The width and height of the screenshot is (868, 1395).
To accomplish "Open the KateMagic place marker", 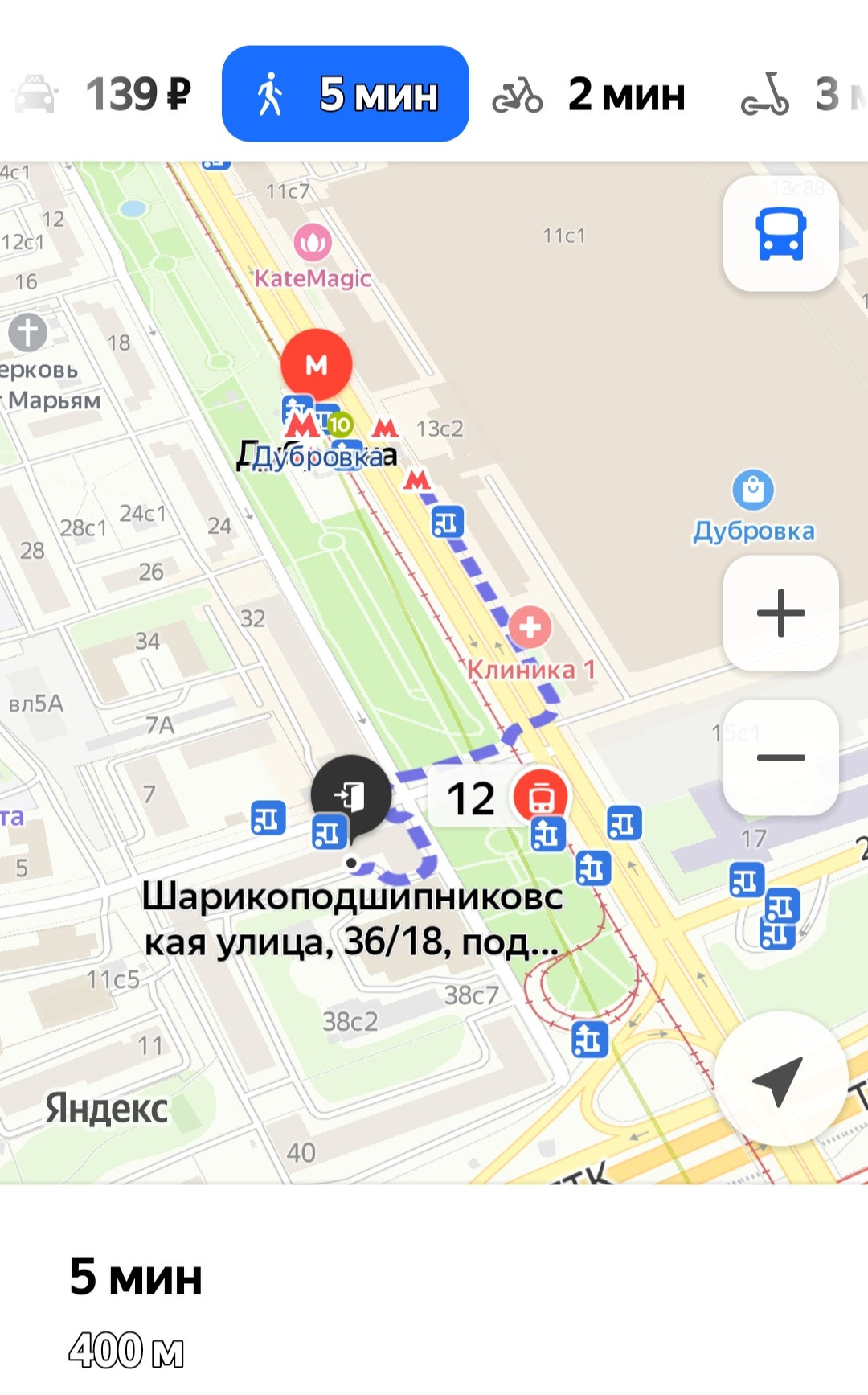I will (x=313, y=242).
